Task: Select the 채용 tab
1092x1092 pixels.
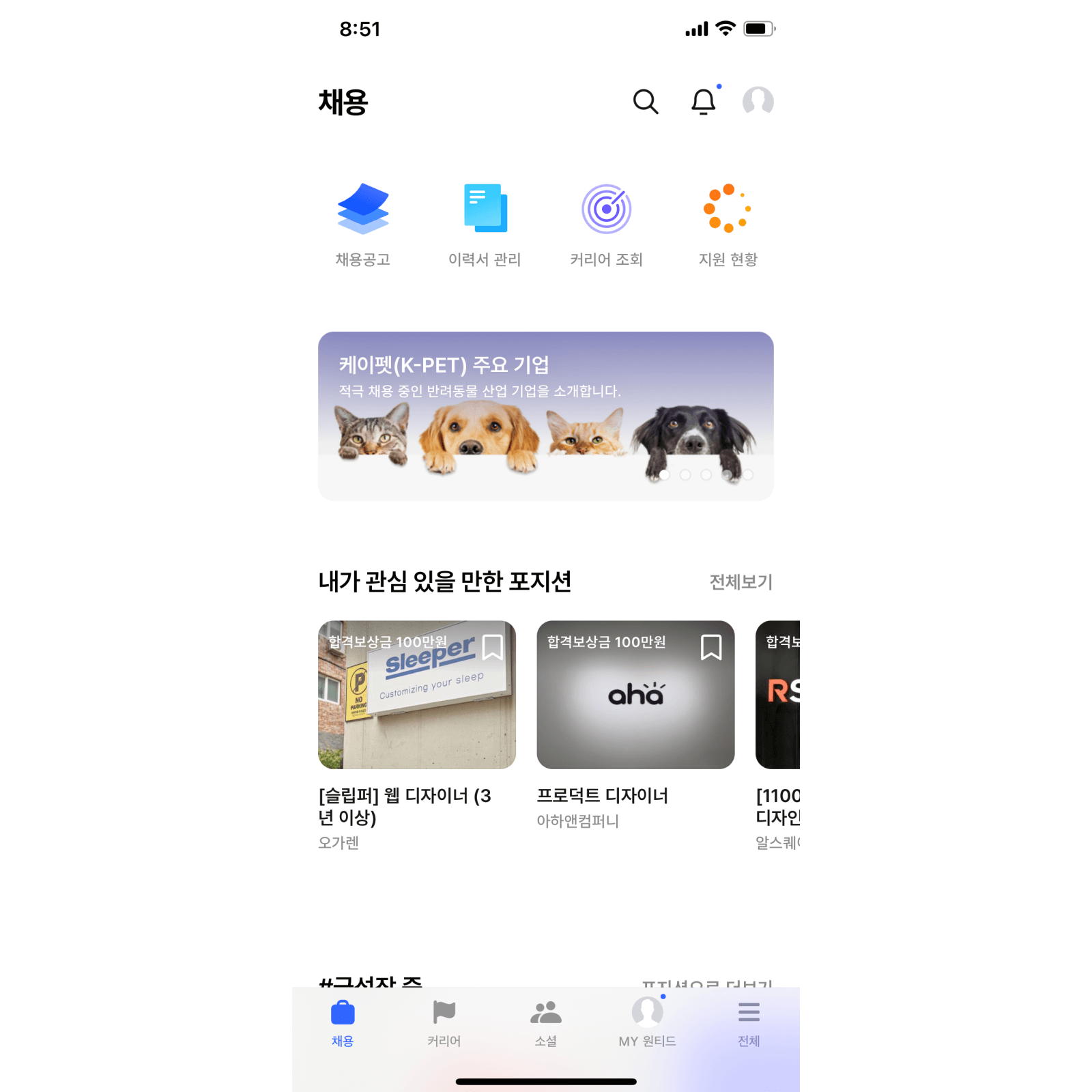Action: [343, 1022]
